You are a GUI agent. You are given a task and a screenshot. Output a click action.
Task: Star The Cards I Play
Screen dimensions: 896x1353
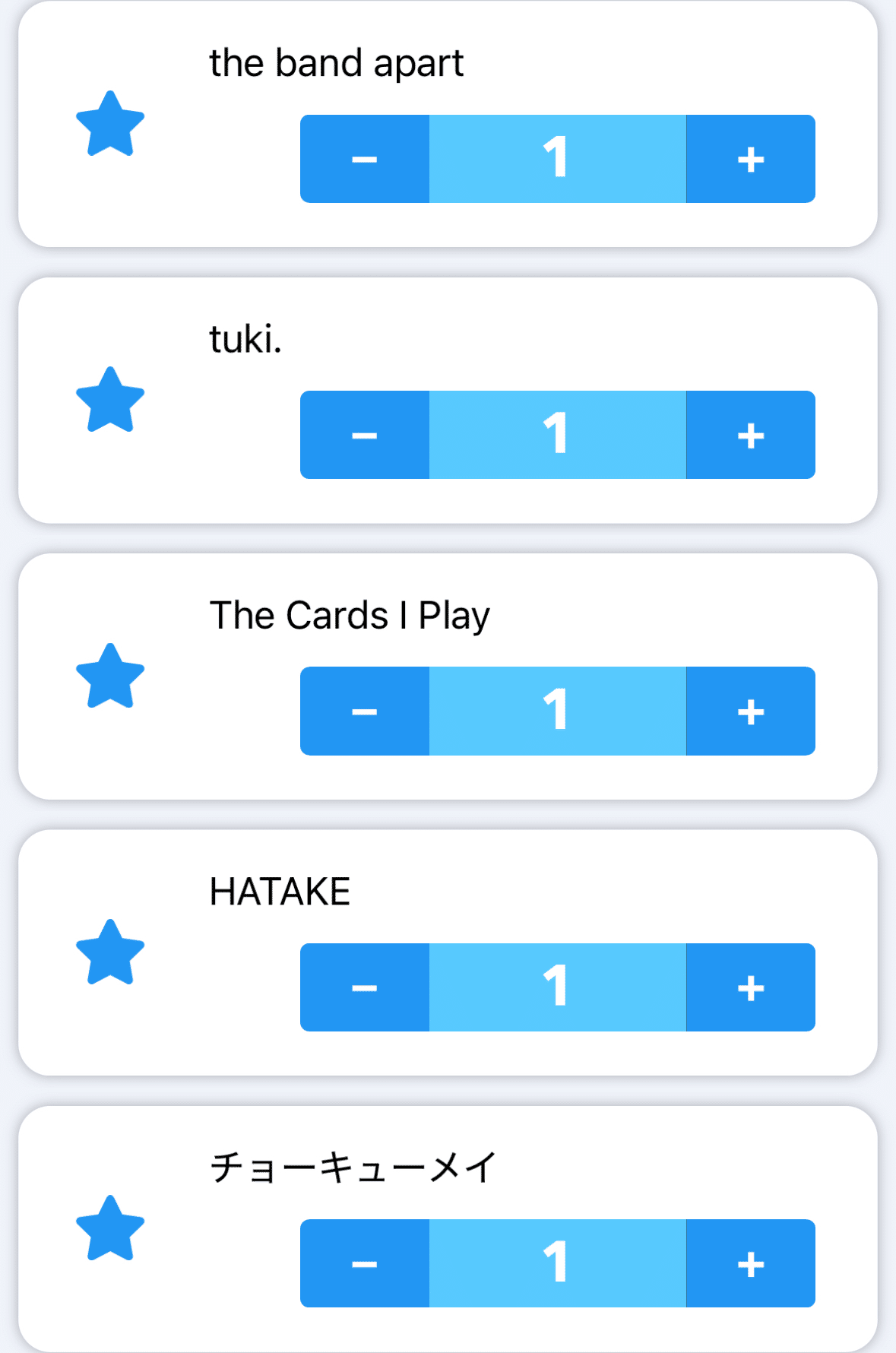110,676
